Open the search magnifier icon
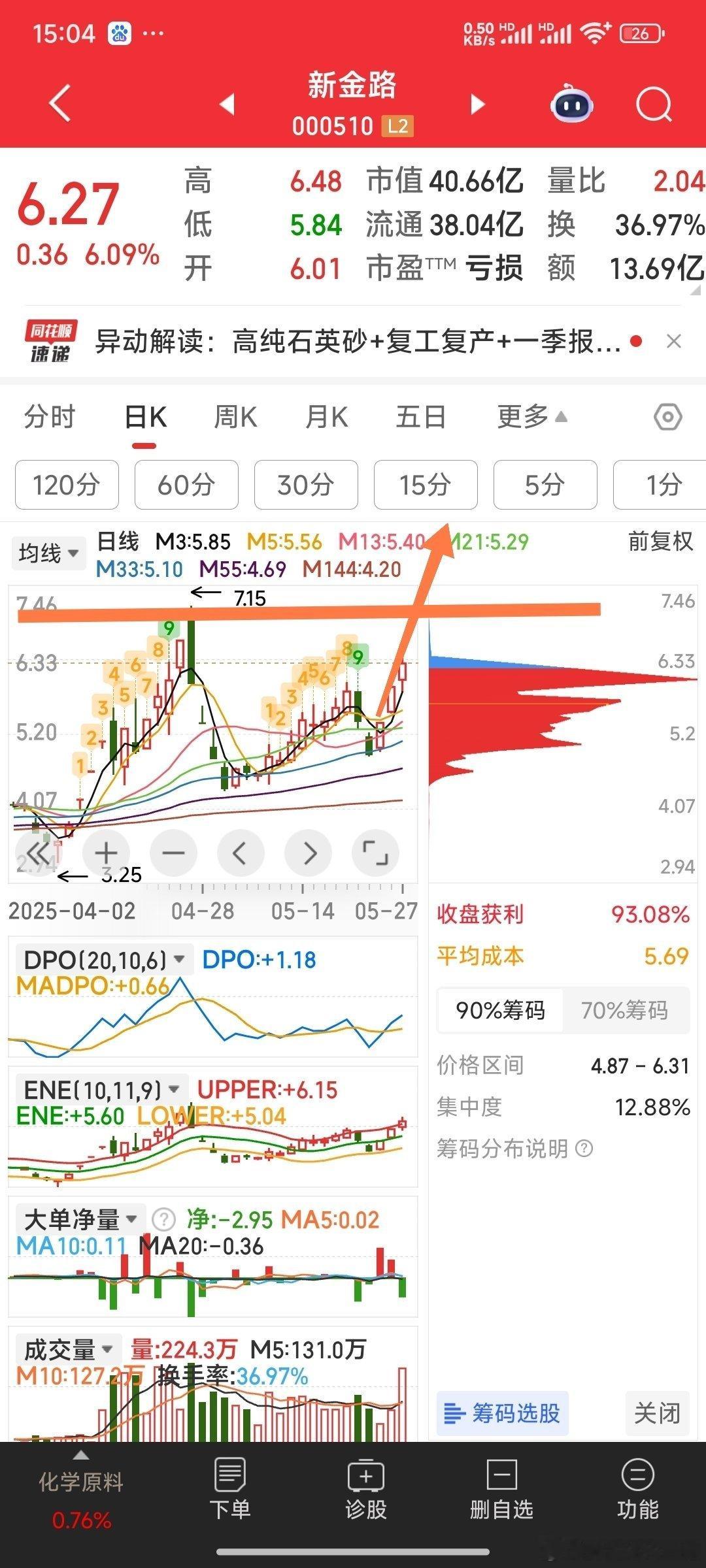This screenshot has height=1568, width=706. click(x=654, y=105)
